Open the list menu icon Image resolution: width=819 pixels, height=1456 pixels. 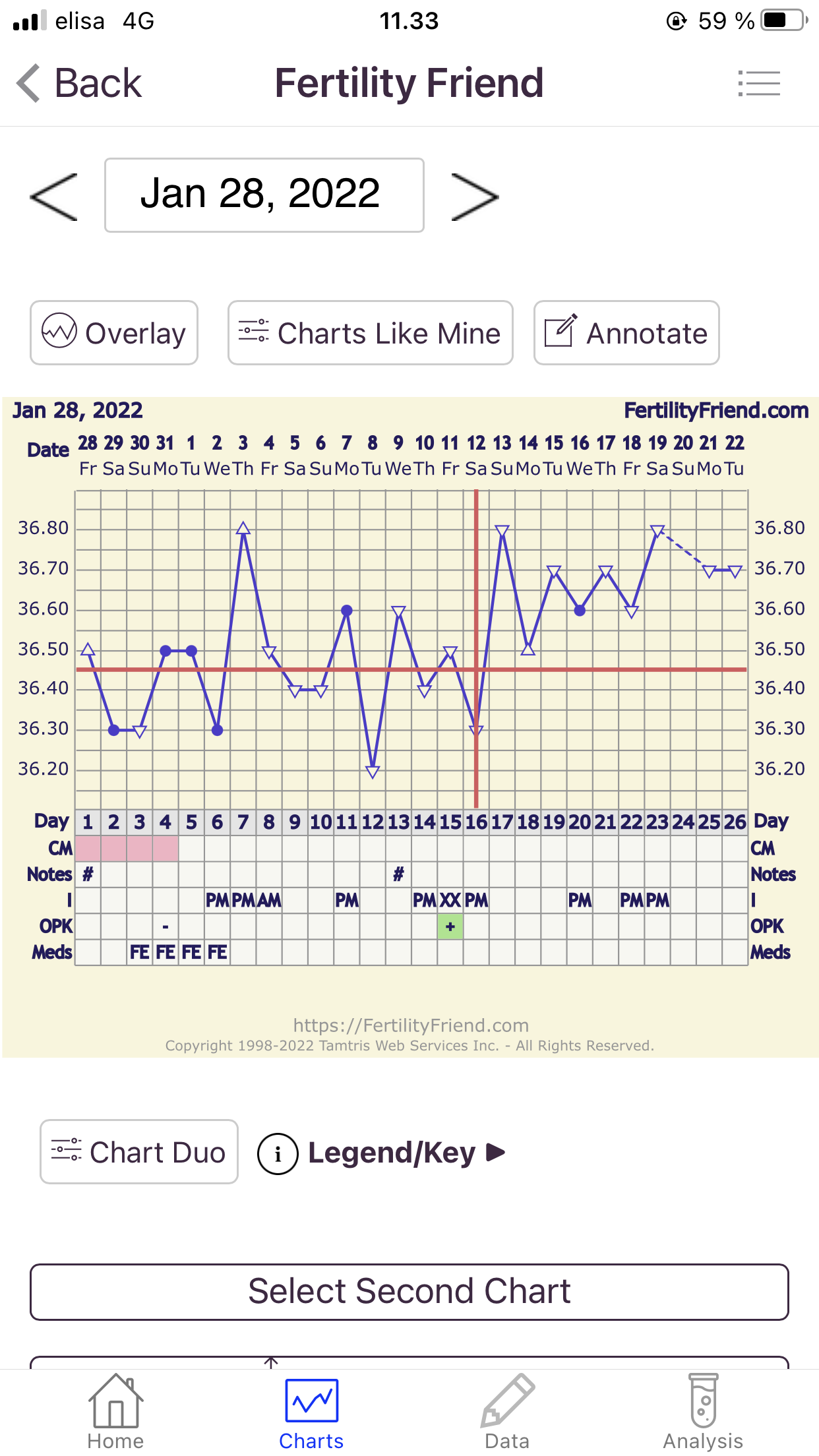pyautogui.click(x=759, y=84)
